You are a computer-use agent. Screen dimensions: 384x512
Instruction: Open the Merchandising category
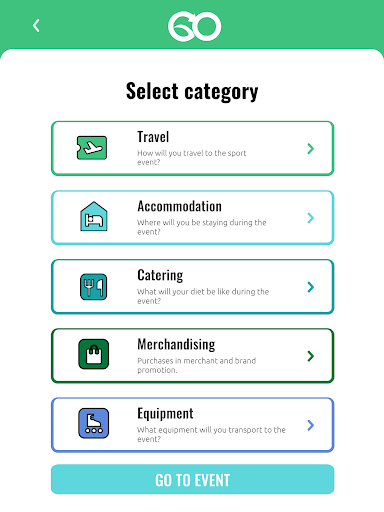[192, 356]
